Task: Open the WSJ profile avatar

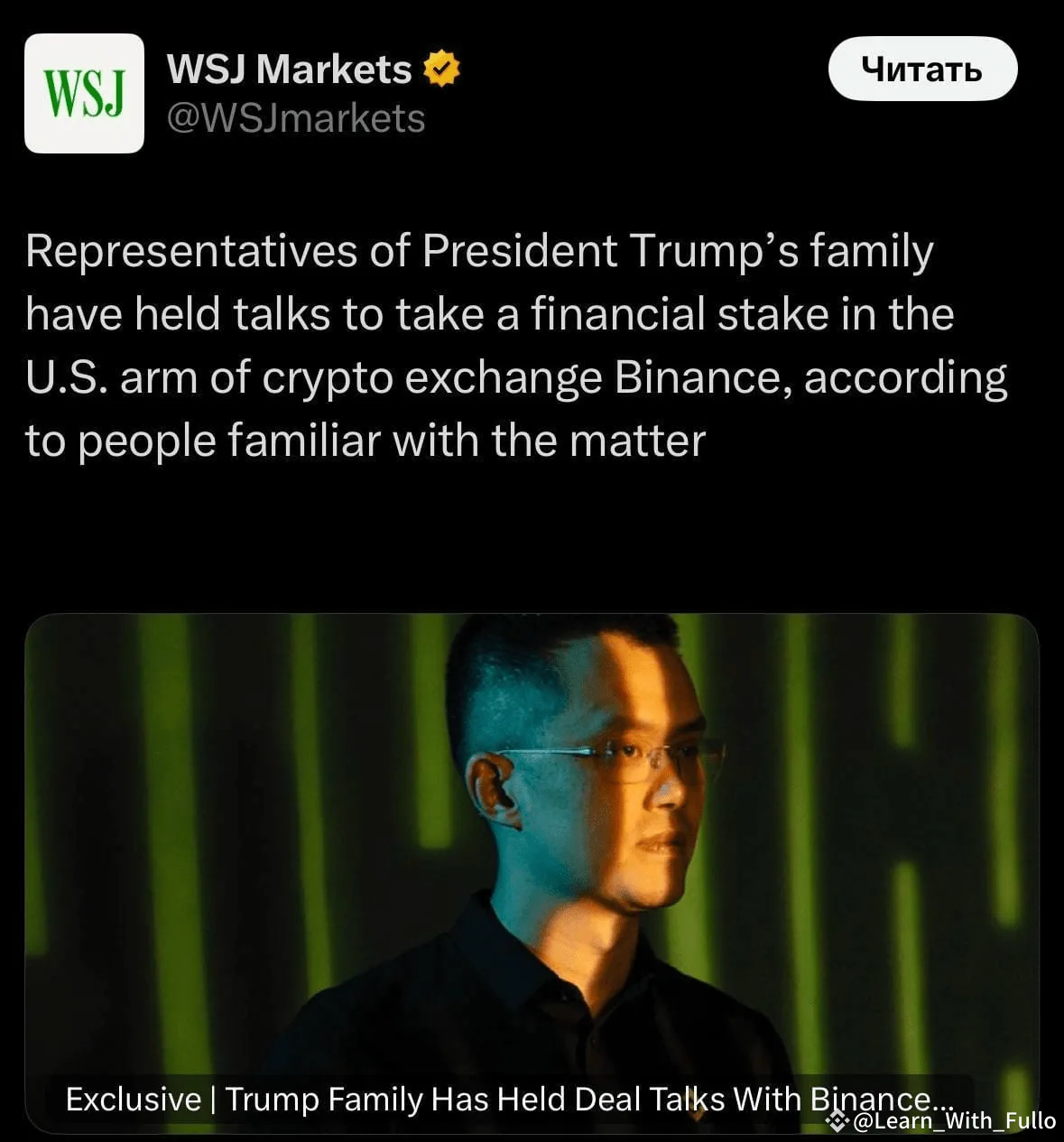Action: point(84,93)
